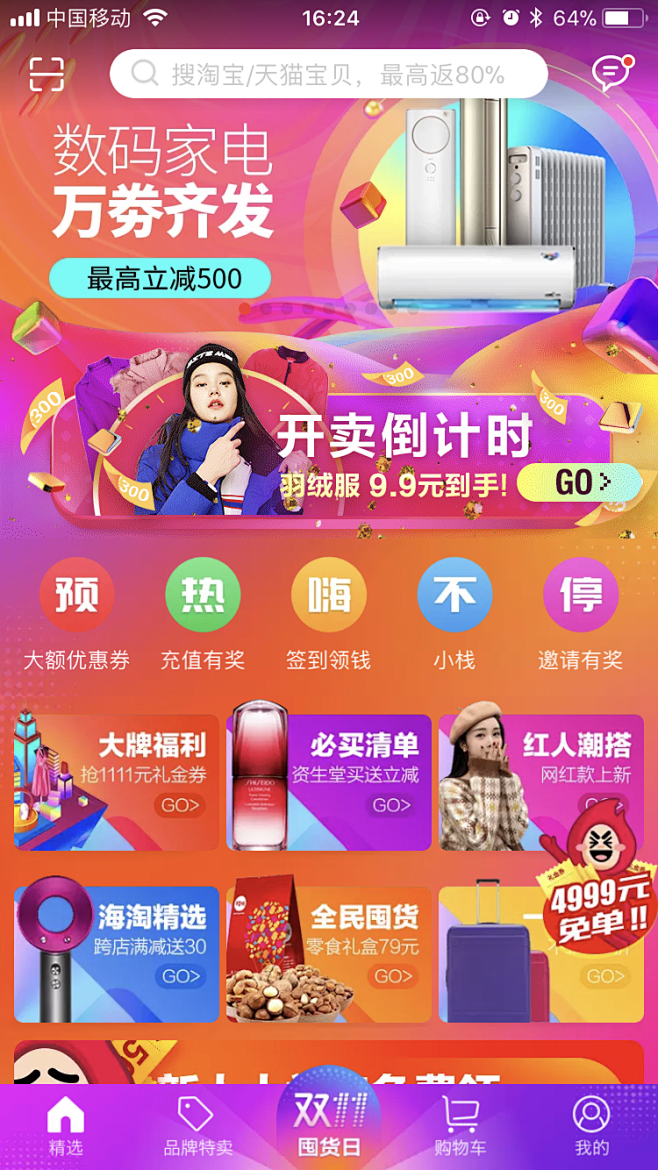Switch to the 囤货日 tab

329,1124
